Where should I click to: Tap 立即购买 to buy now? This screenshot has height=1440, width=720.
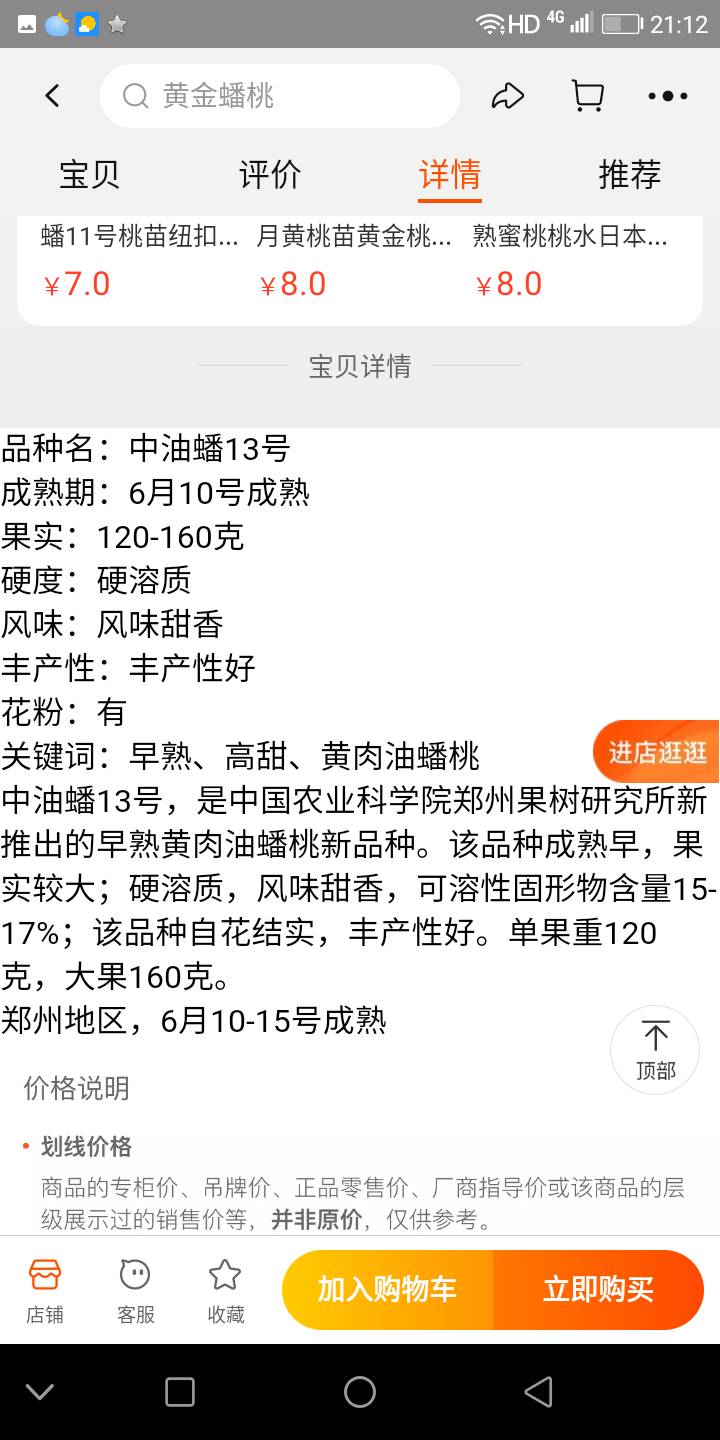tap(598, 1290)
